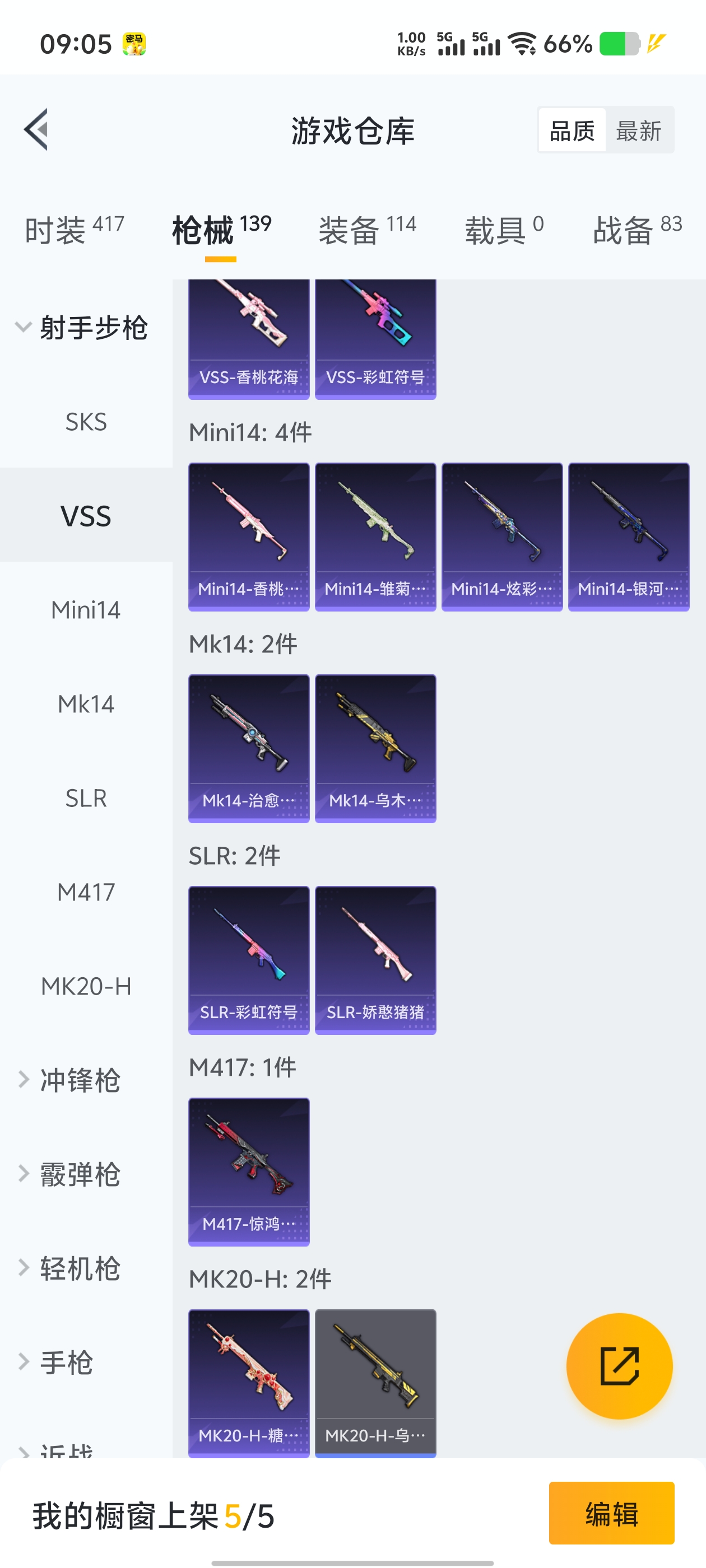The image size is (706, 1568).
Task: Jump to Mini14 in the sidebar
Action: [x=86, y=610]
